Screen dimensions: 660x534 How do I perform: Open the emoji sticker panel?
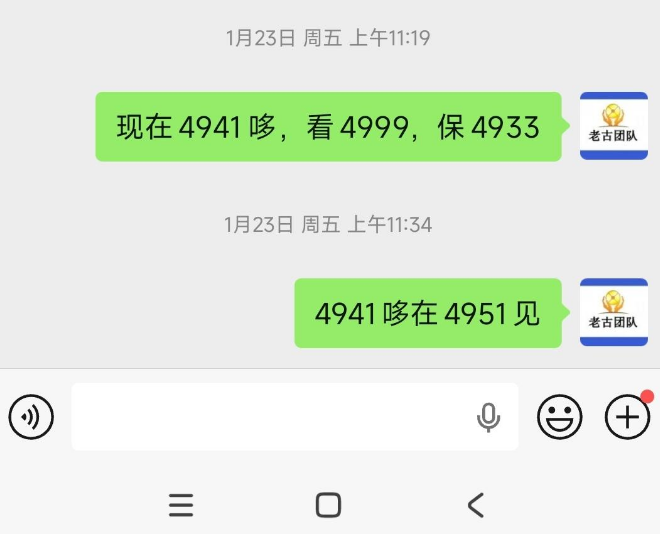[x=560, y=417]
